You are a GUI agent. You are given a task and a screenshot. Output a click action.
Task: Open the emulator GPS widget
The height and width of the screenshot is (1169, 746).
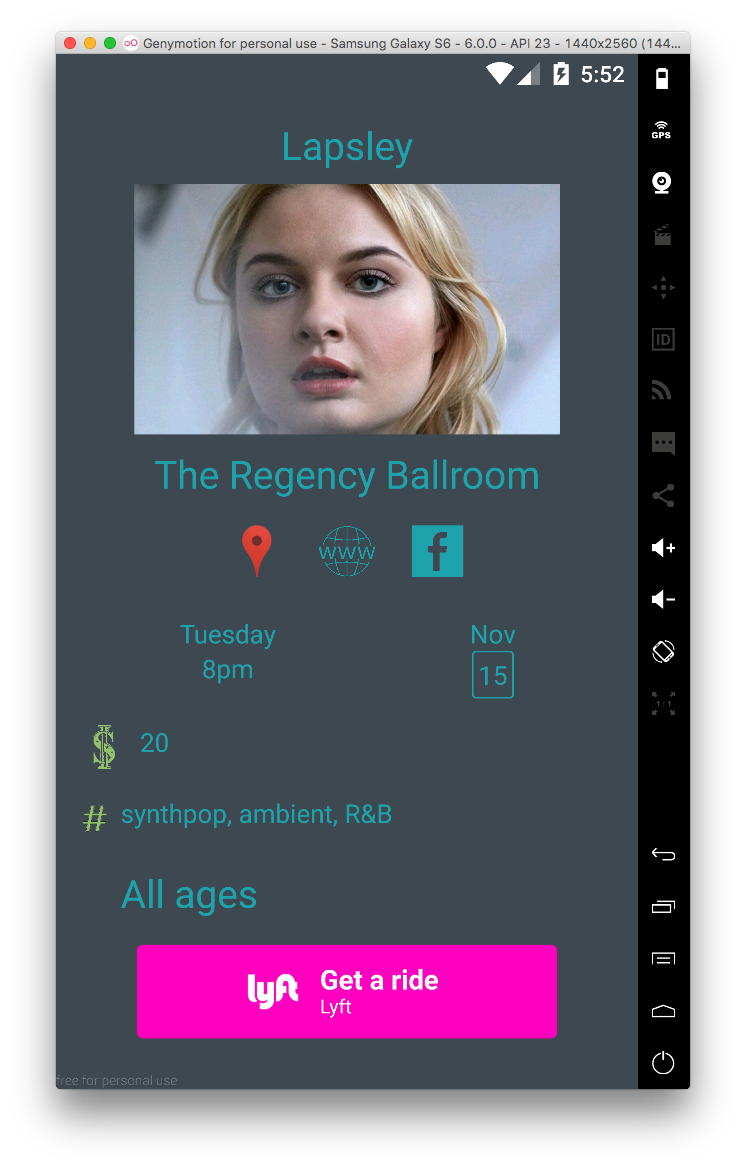point(661,130)
